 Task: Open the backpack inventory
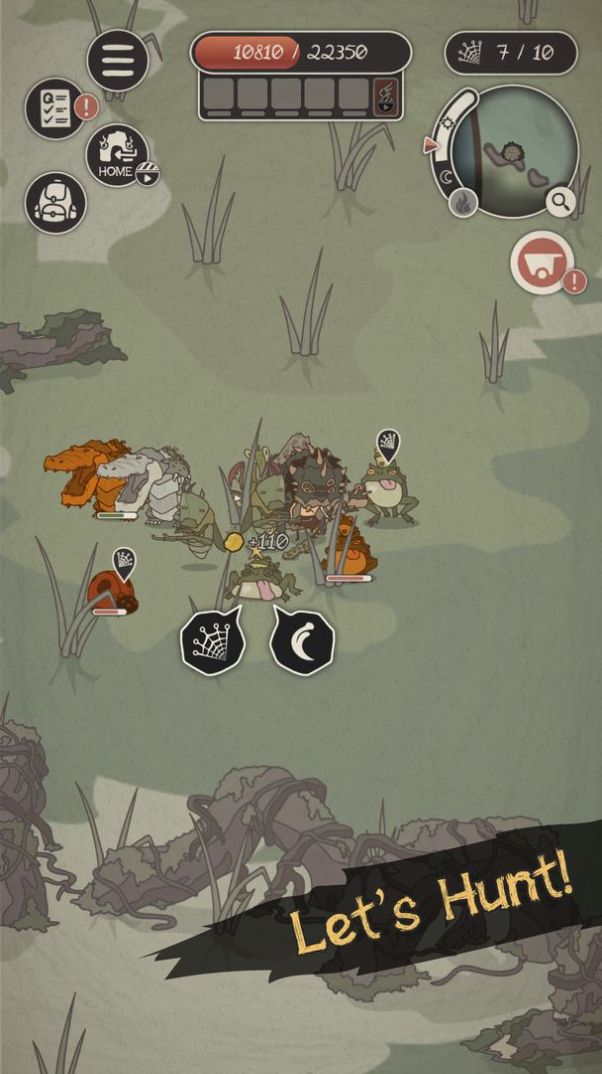tap(55, 203)
